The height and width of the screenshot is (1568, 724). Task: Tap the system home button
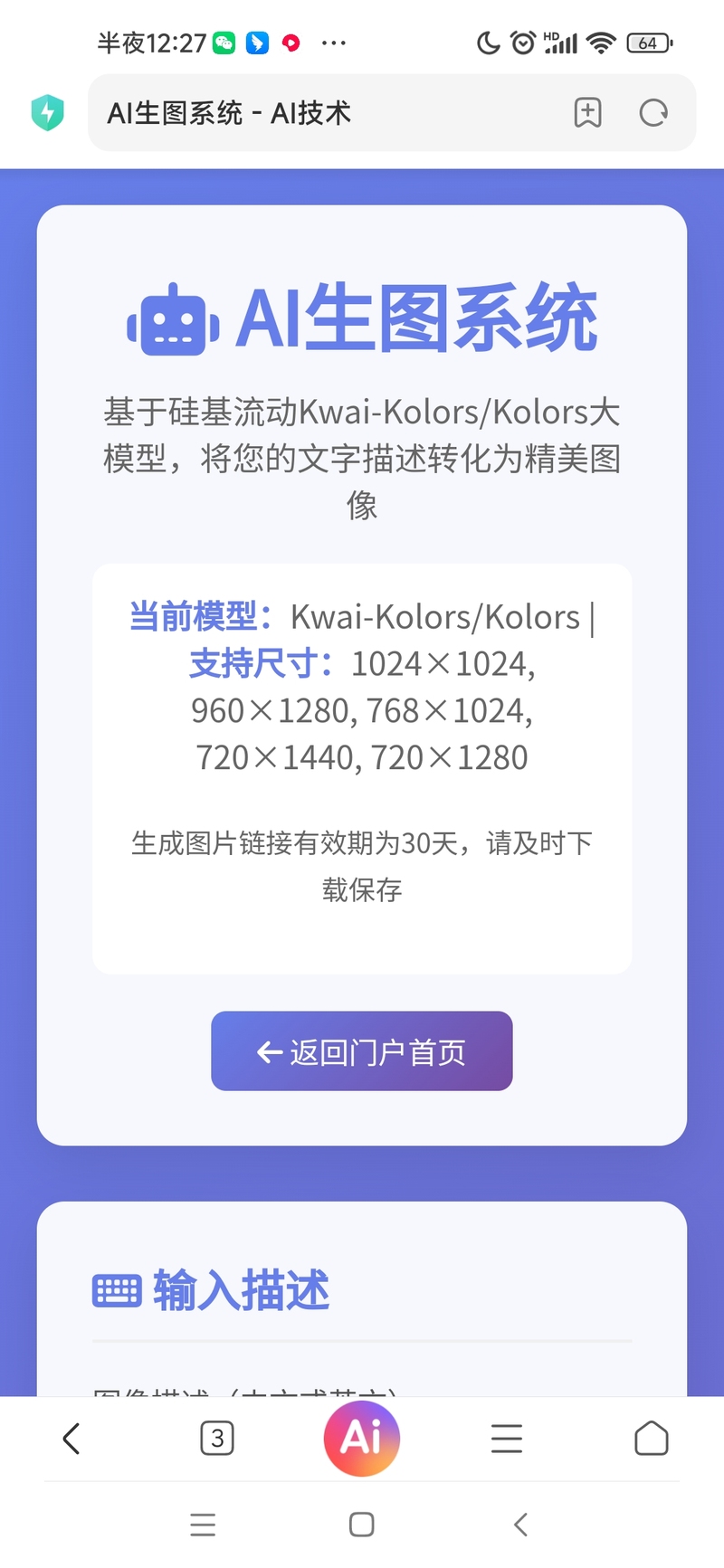coord(361,1525)
